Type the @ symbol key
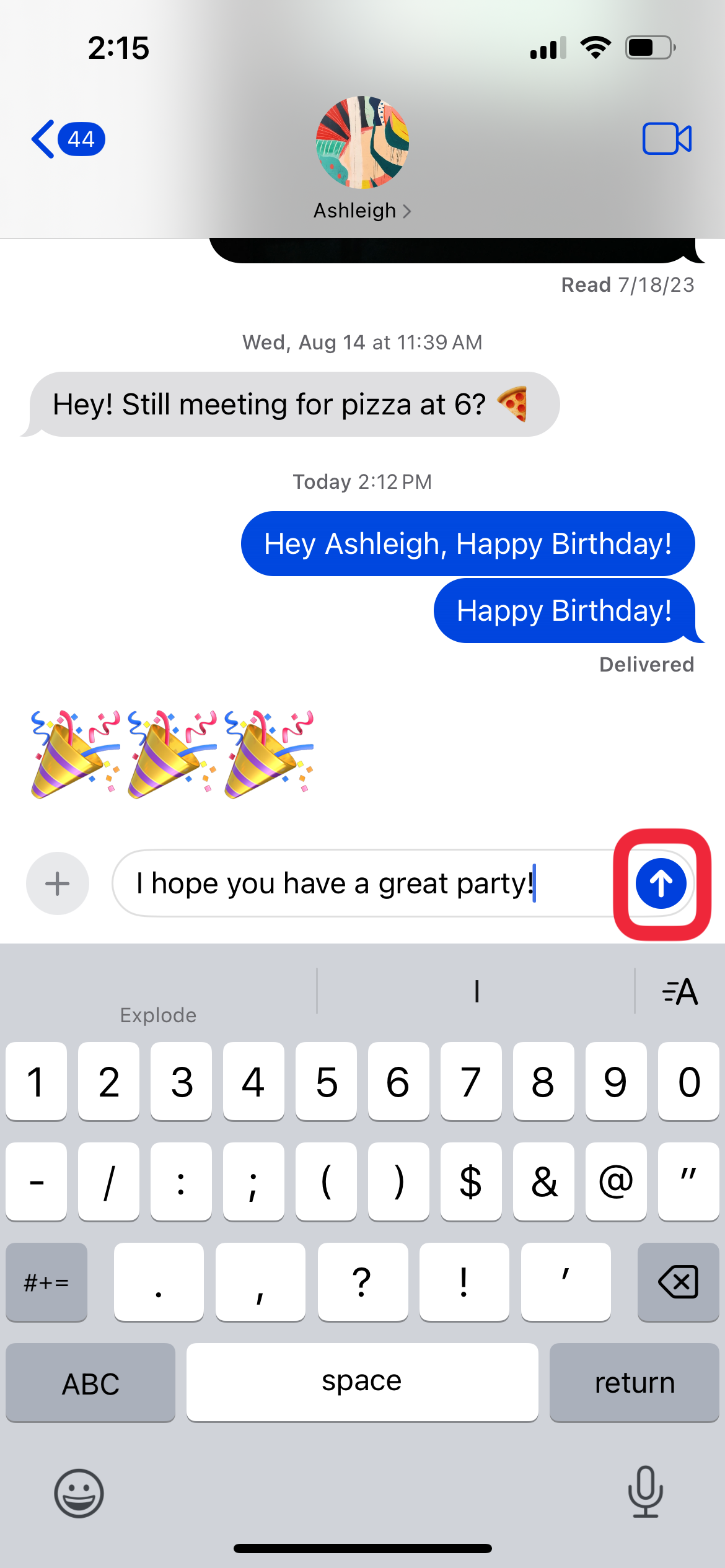 pyautogui.click(x=615, y=1181)
